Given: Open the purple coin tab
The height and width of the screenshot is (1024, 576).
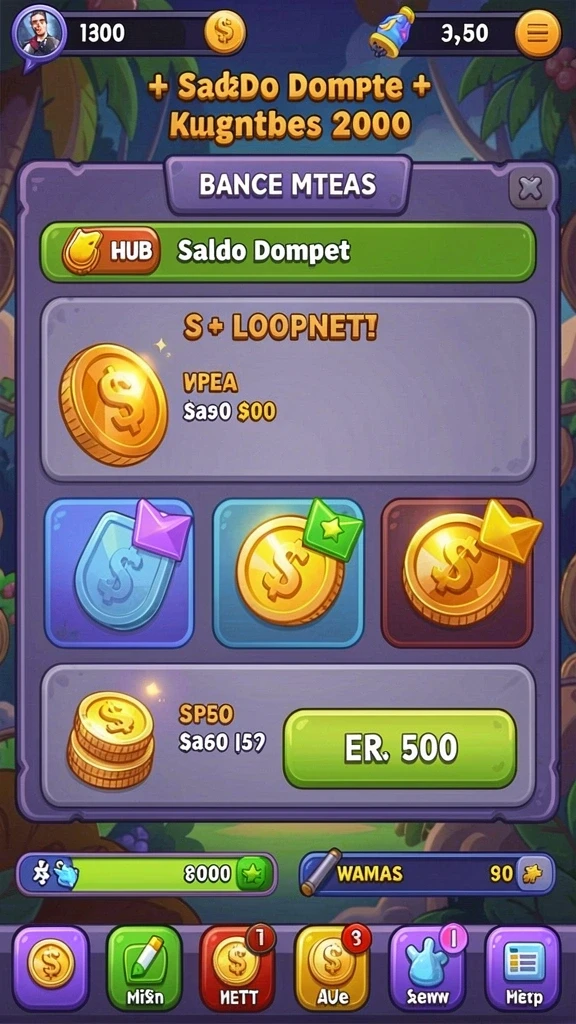Looking at the screenshot, I should click(x=51, y=967).
